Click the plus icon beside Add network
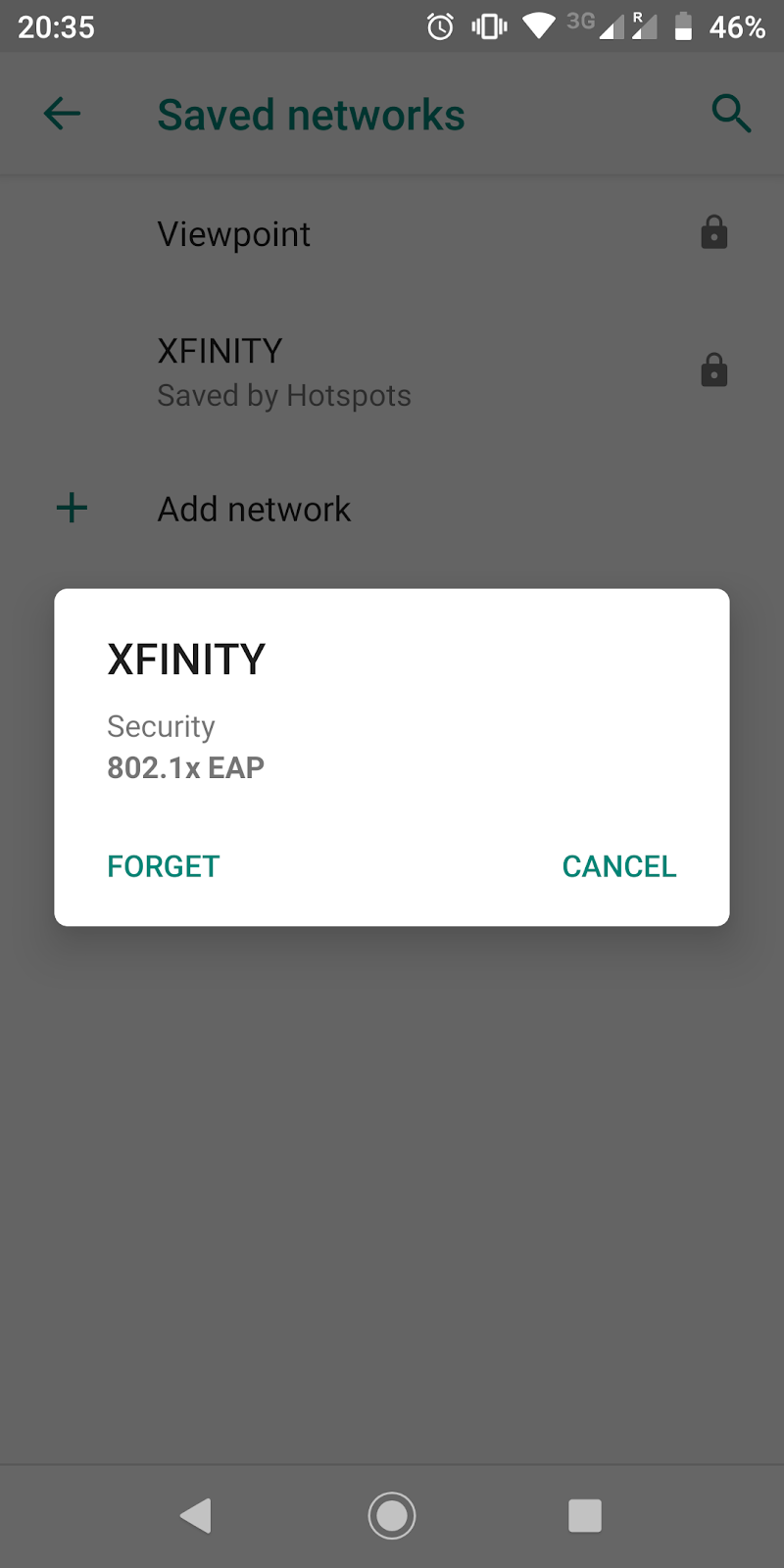784x1568 pixels. [71, 508]
